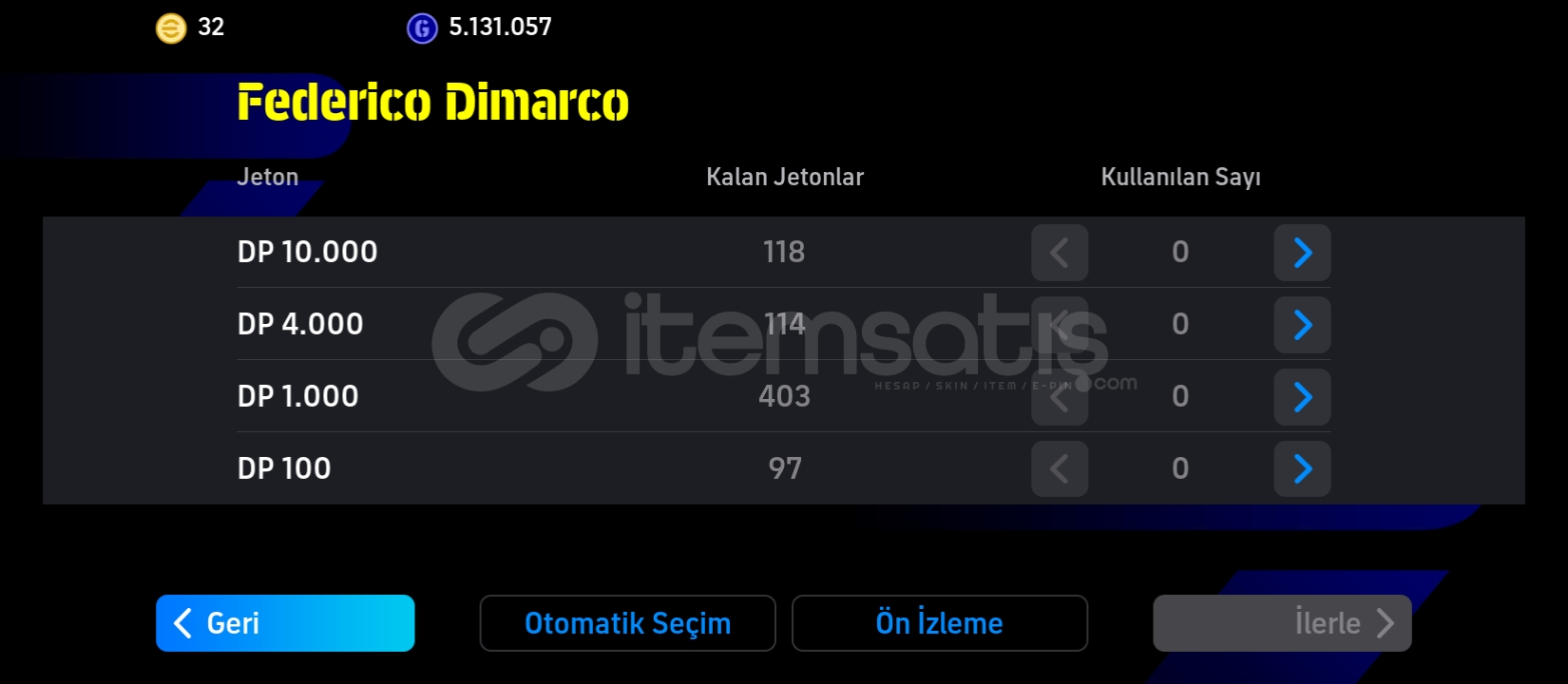Decrease DP 100 token count
This screenshot has height=684, width=1568.
tap(1060, 468)
